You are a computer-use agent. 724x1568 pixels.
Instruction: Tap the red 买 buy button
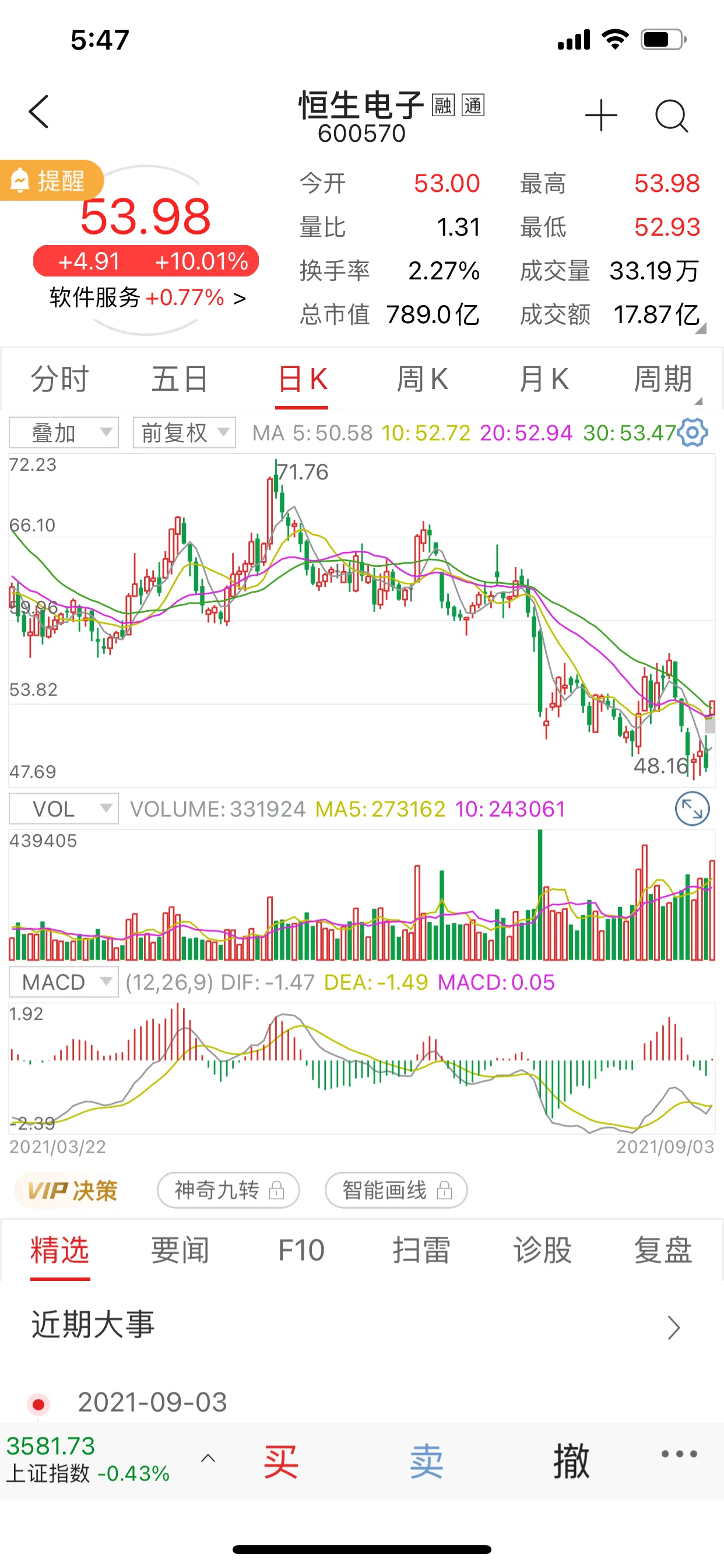click(x=280, y=1461)
